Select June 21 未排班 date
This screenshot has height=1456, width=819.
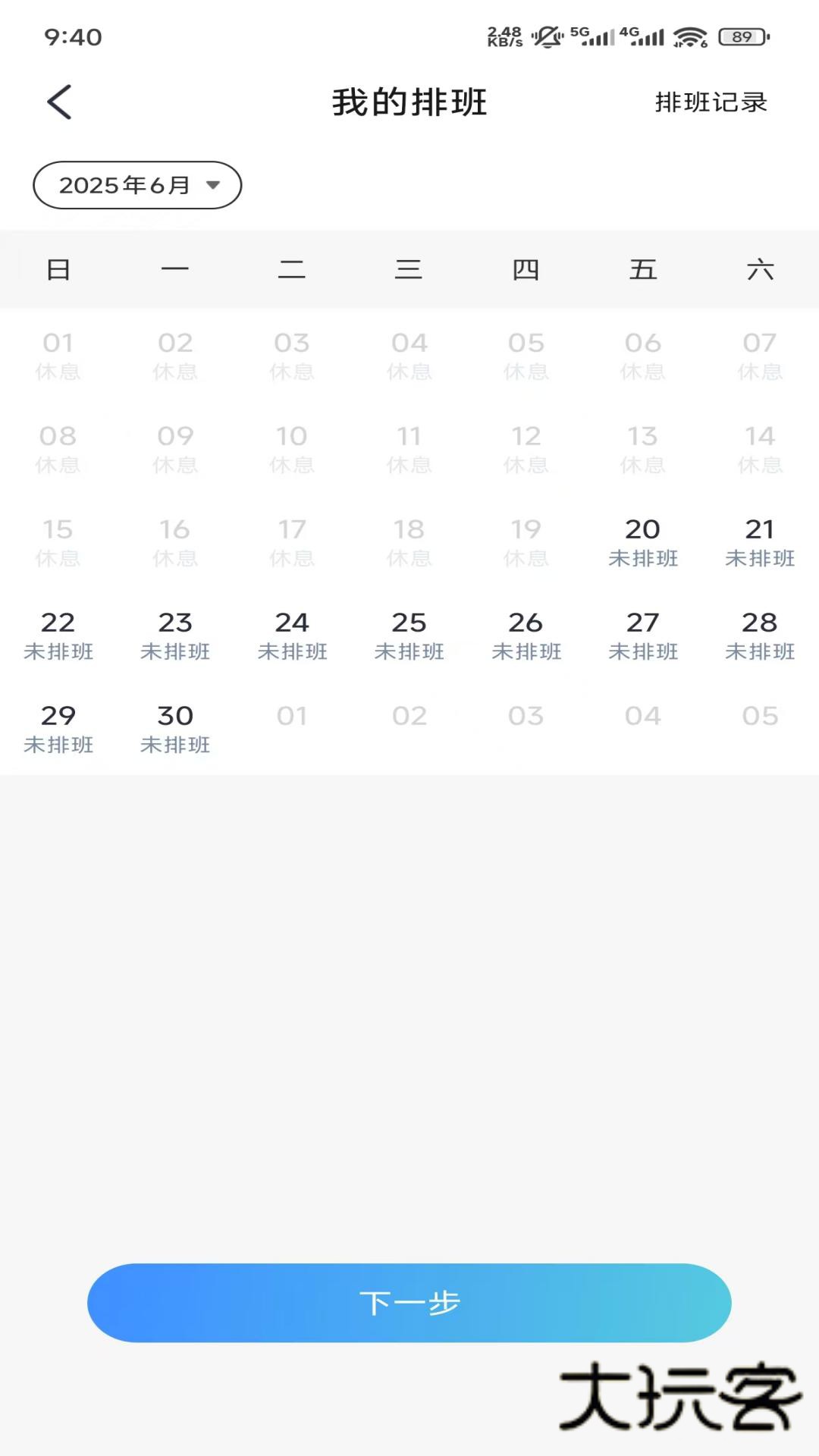click(759, 542)
